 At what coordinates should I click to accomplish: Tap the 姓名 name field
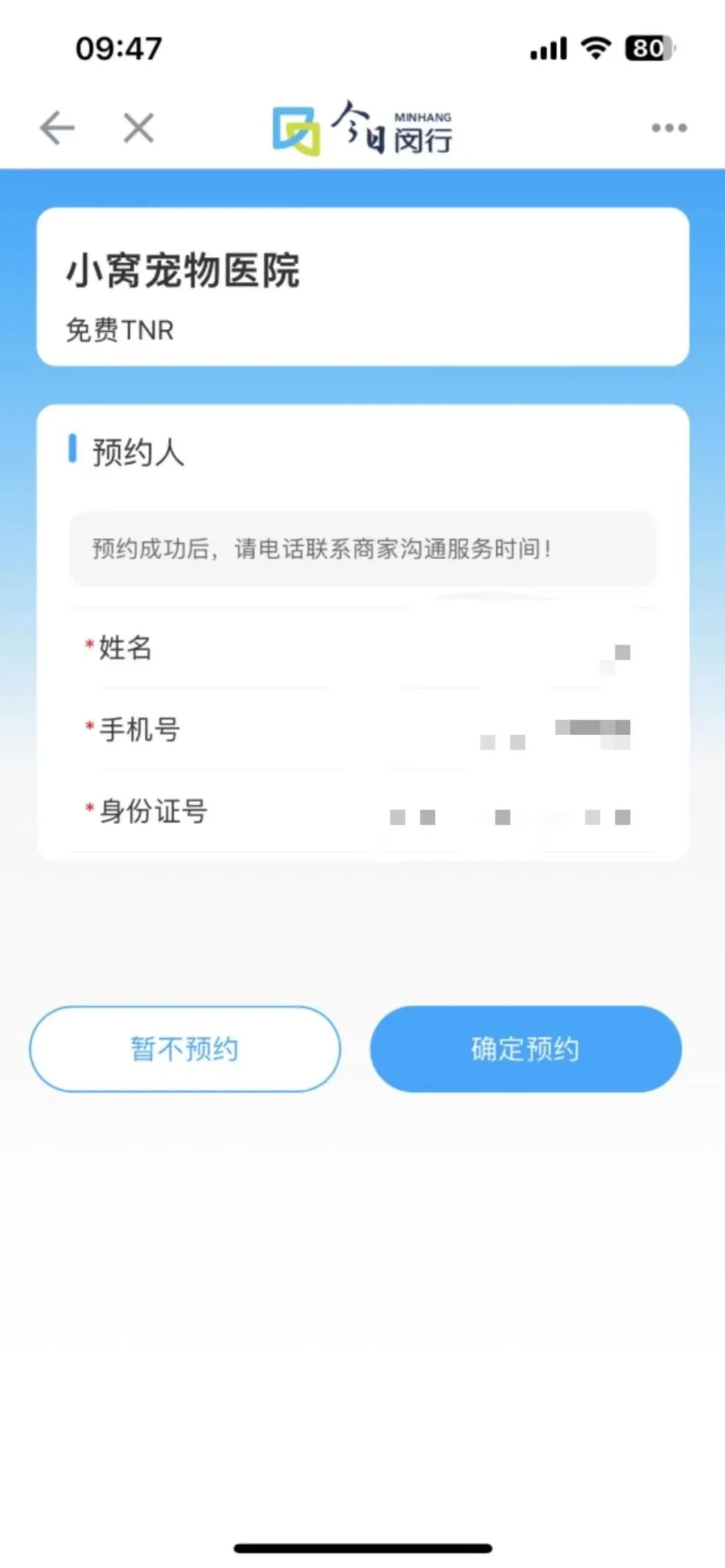coord(442,649)
